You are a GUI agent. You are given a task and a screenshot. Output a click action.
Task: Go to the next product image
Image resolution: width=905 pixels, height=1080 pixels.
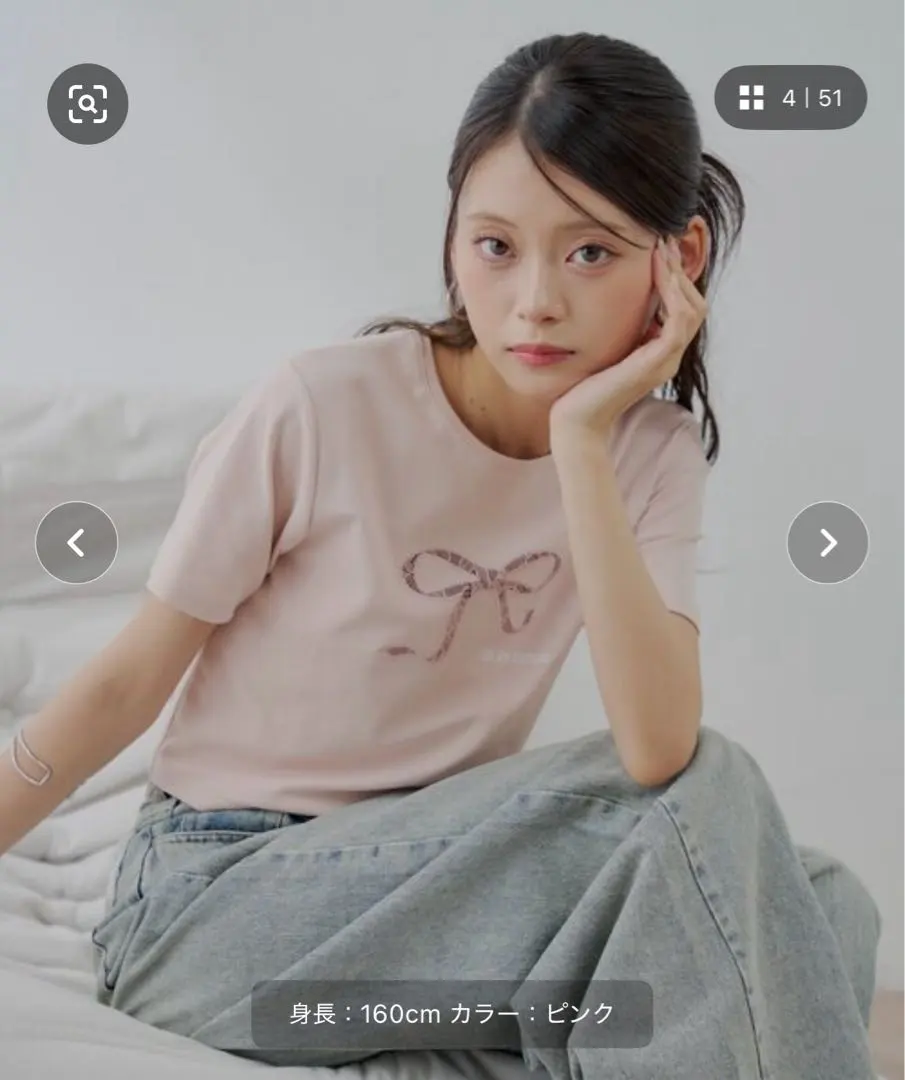click(x=827, y=543)
